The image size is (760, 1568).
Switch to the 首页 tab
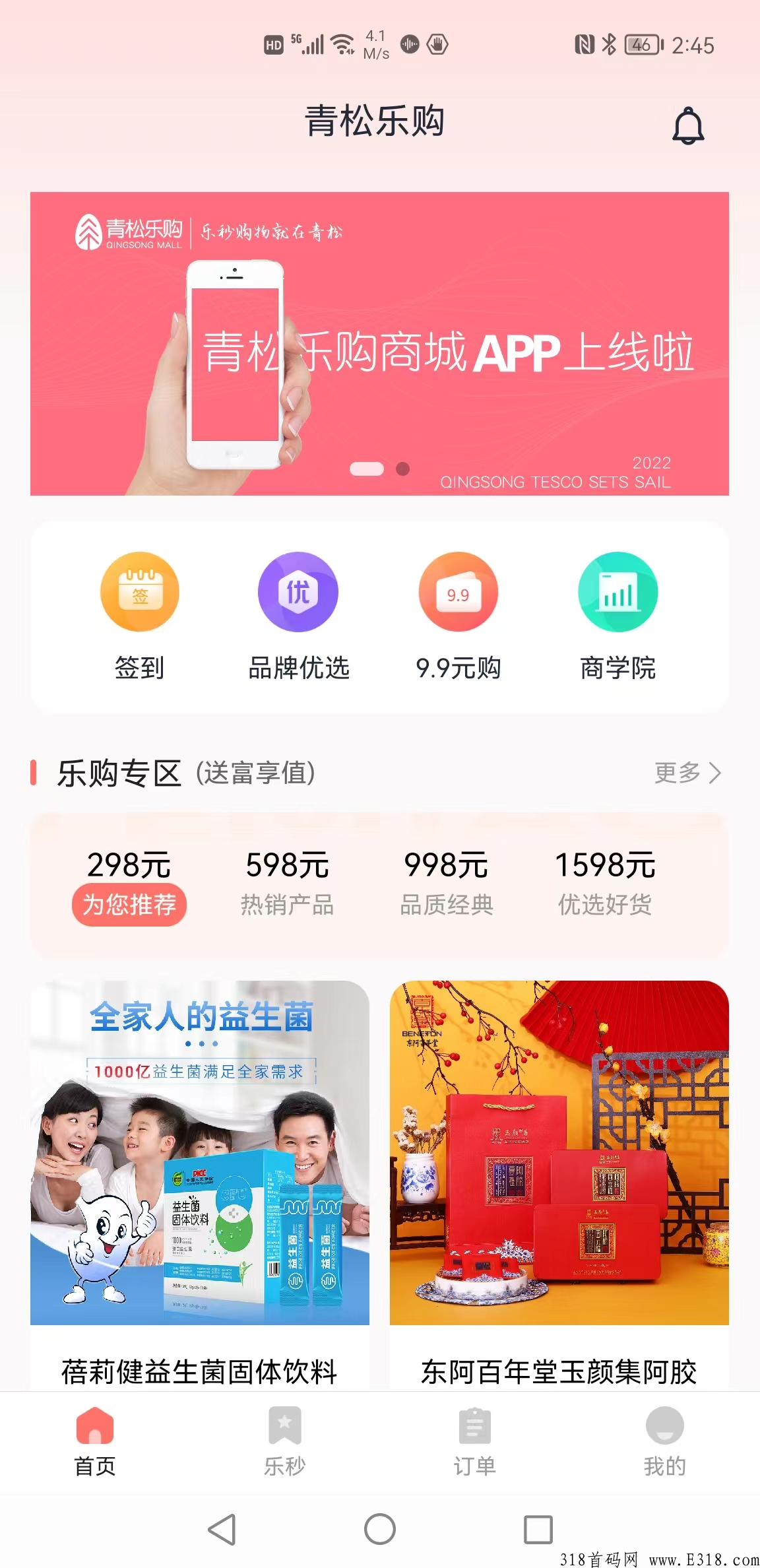point(95,1442)
